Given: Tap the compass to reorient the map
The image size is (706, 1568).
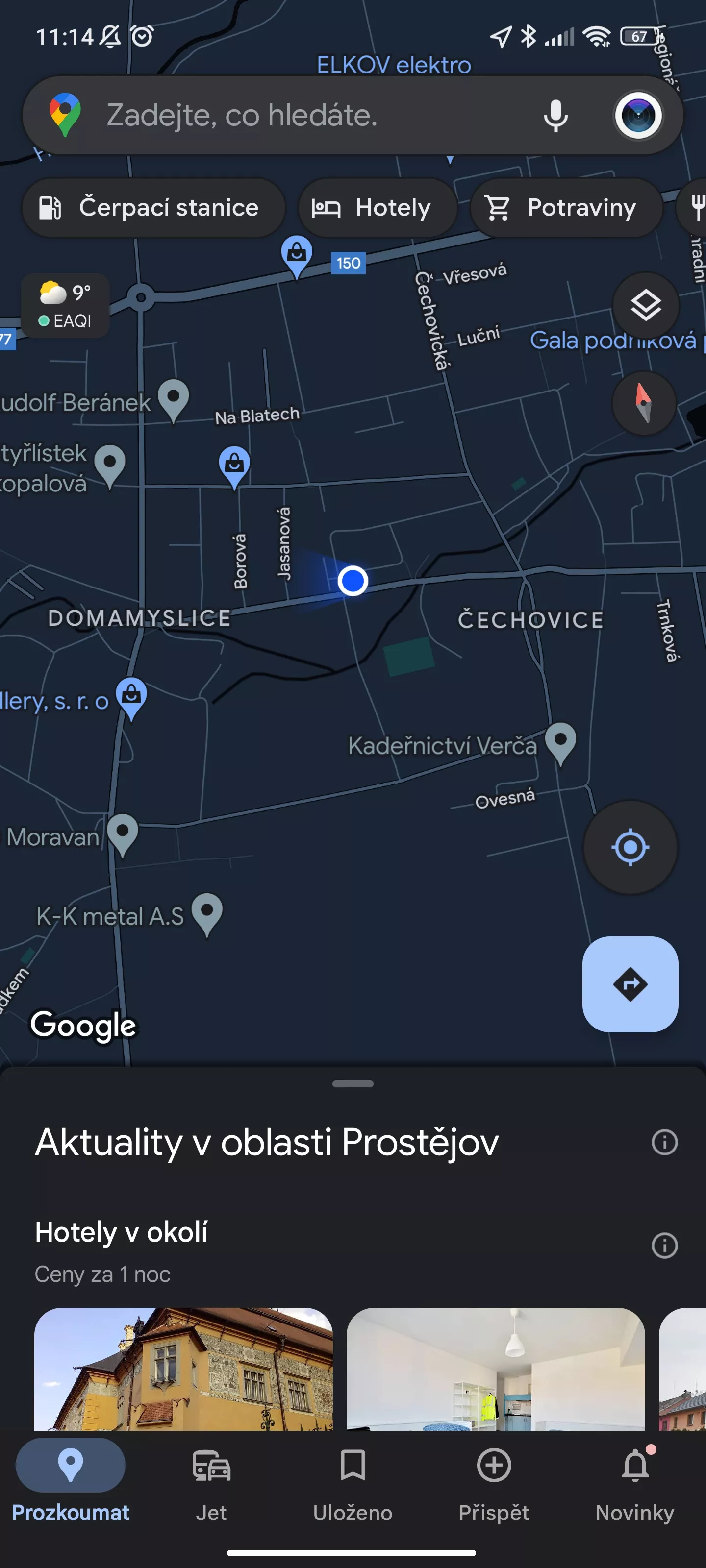Looking at the screenshot, I should (644, 402).
